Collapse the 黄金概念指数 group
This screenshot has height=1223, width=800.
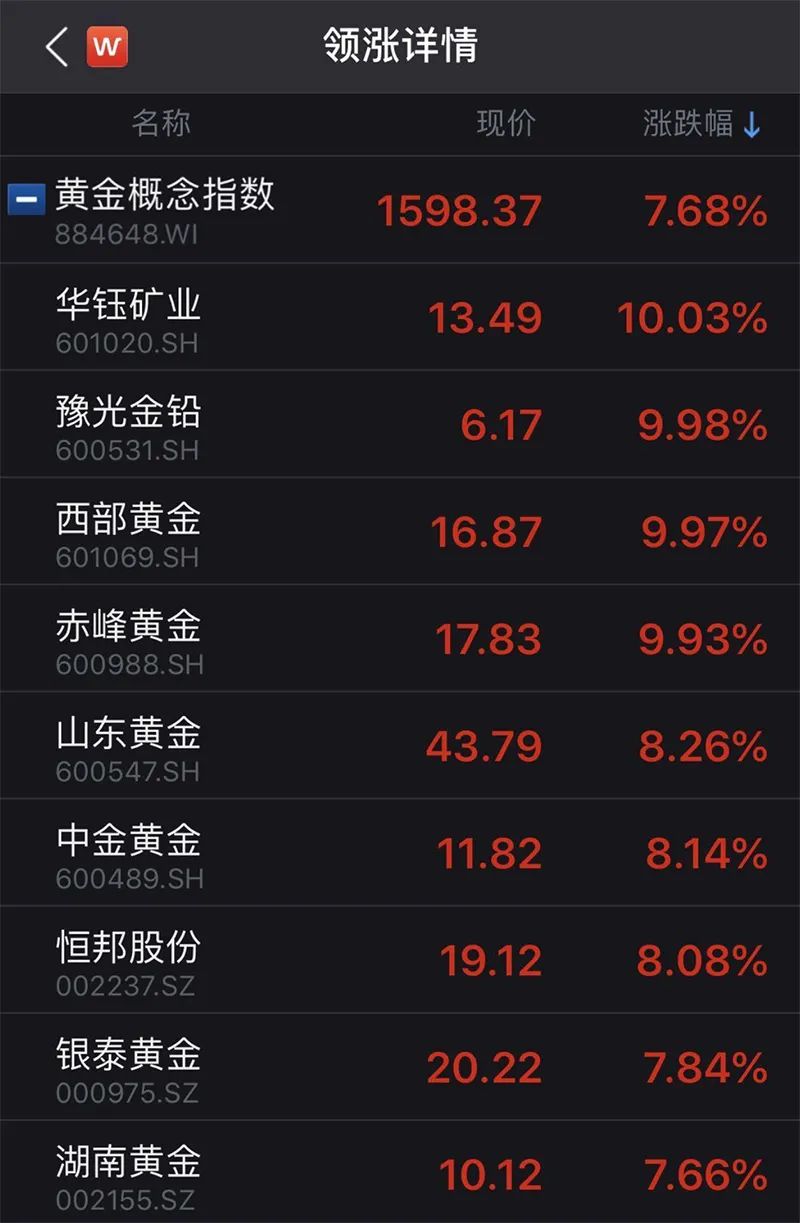[26, 199]
